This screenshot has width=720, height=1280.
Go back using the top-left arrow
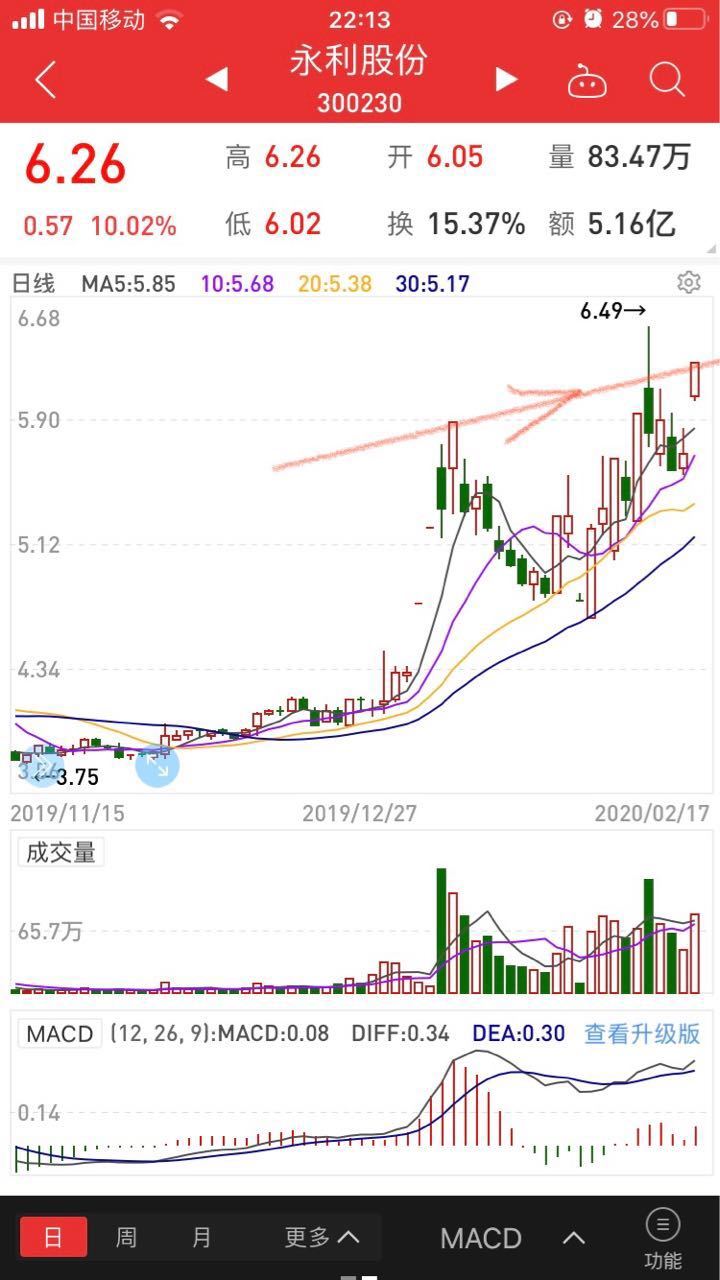click(45, 80)
